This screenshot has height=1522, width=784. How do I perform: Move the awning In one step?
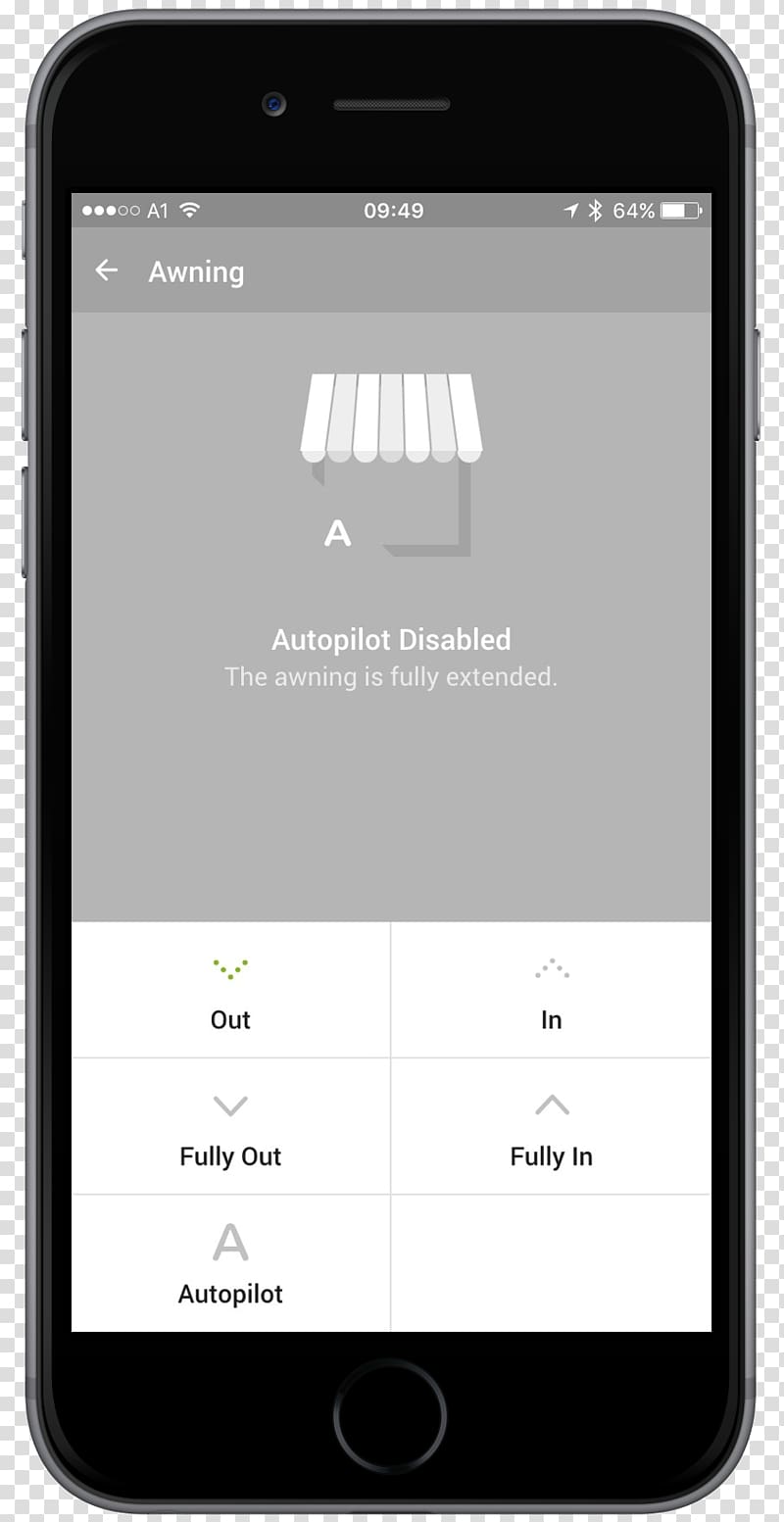click(552, 990)
